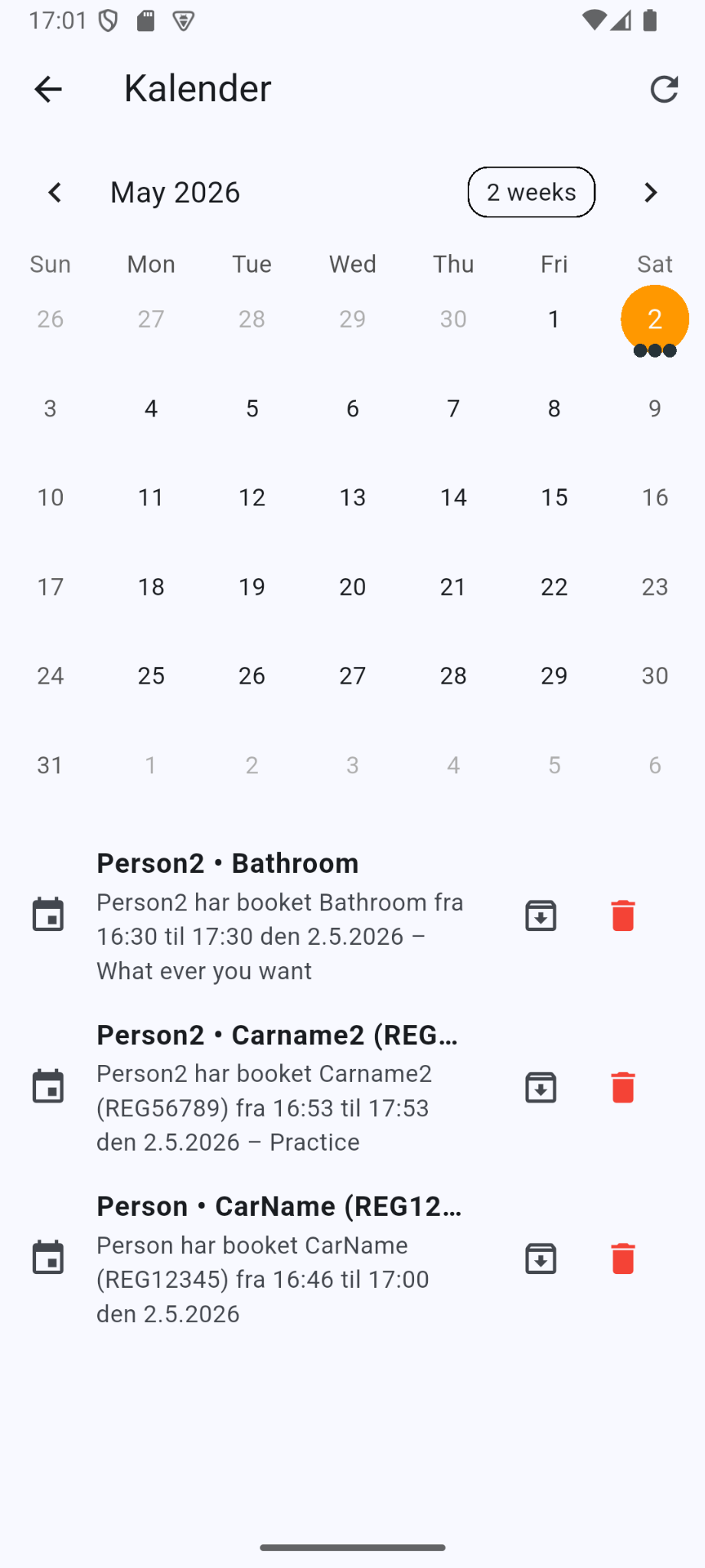The width and height of the screenshot is (705, 1568).
Task: Select May 2 with booking dots
Action: [x=655, y=319]
